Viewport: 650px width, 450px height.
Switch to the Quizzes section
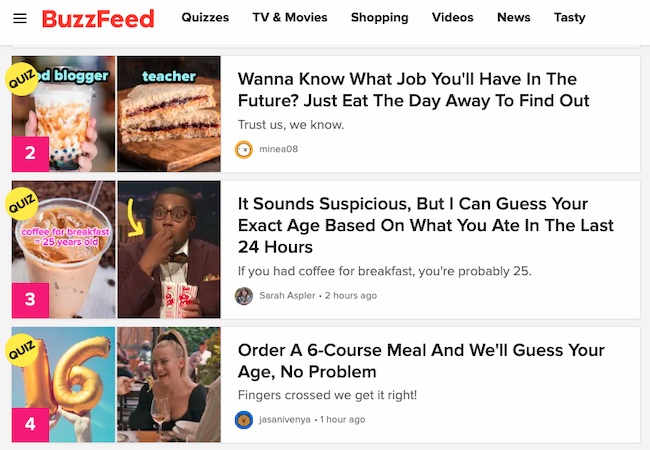(205, 17)
